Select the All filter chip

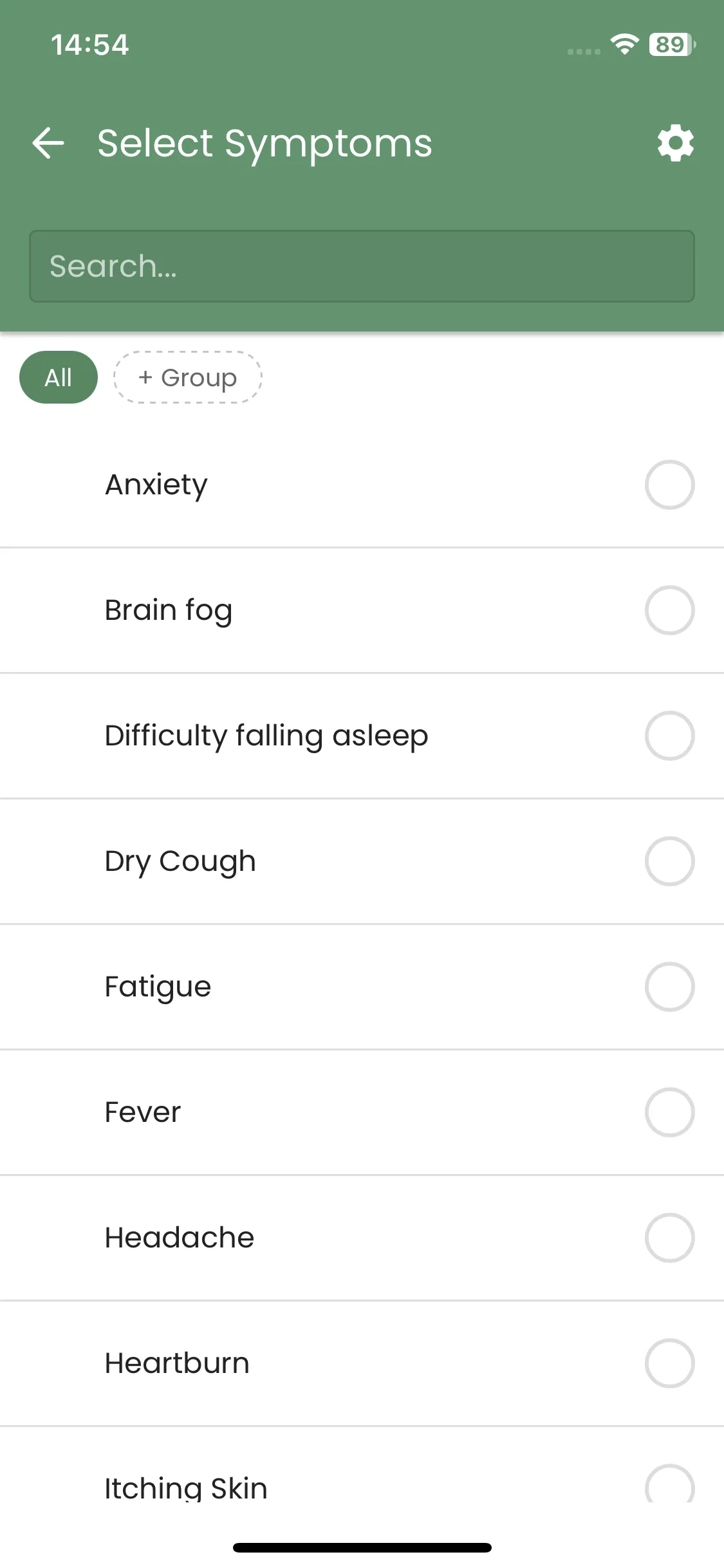(59, 377)
